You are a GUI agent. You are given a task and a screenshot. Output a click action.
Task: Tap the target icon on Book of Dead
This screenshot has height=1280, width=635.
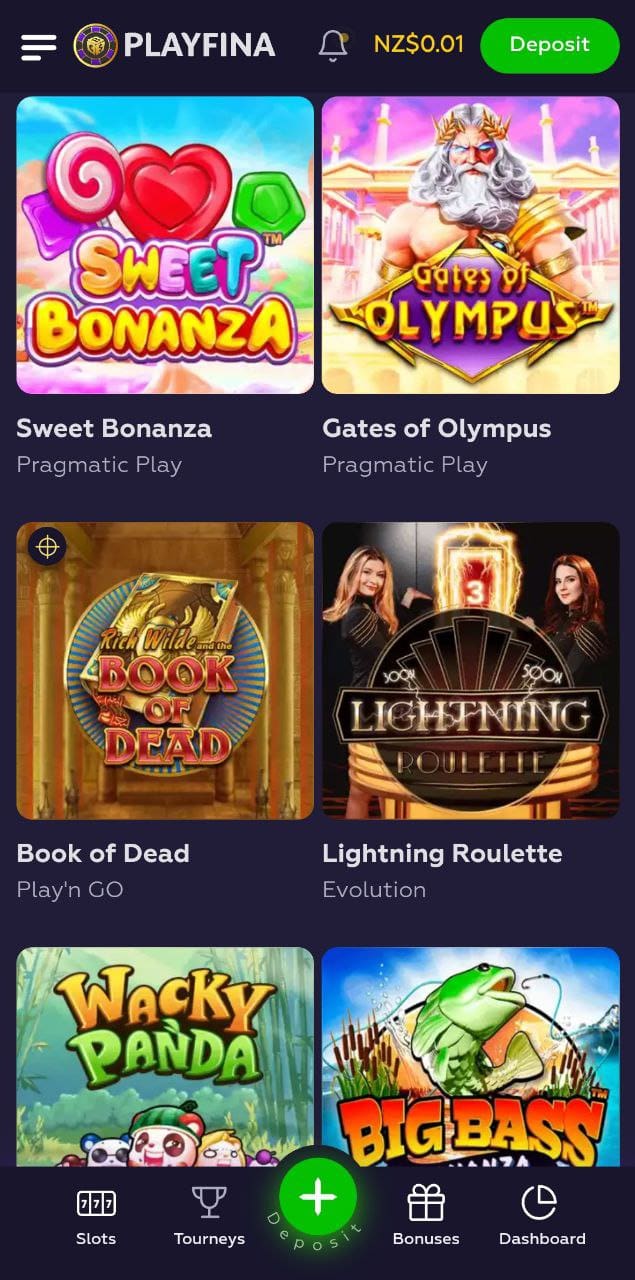(x=47, y=546)
